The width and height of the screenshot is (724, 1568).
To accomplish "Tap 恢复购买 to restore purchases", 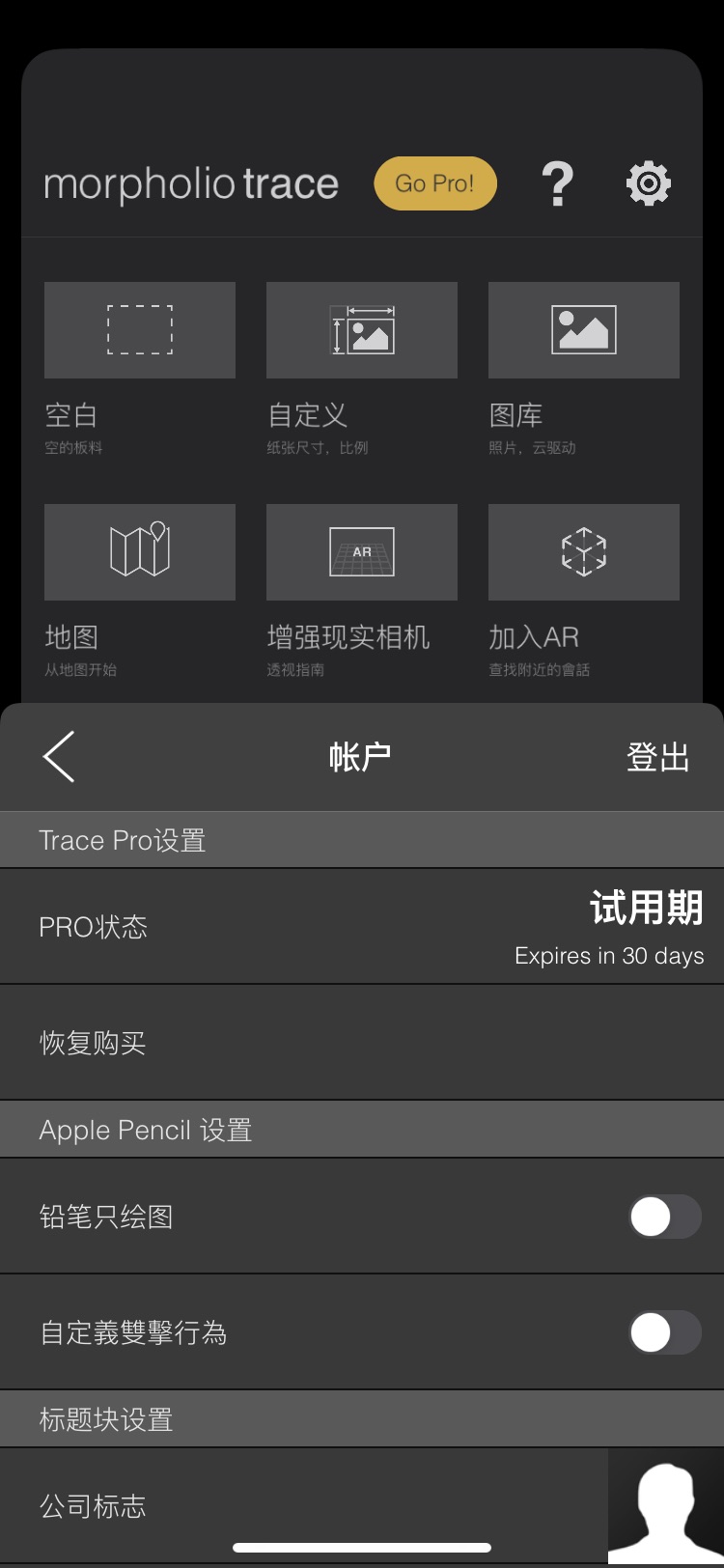I will coord(362,1043).
